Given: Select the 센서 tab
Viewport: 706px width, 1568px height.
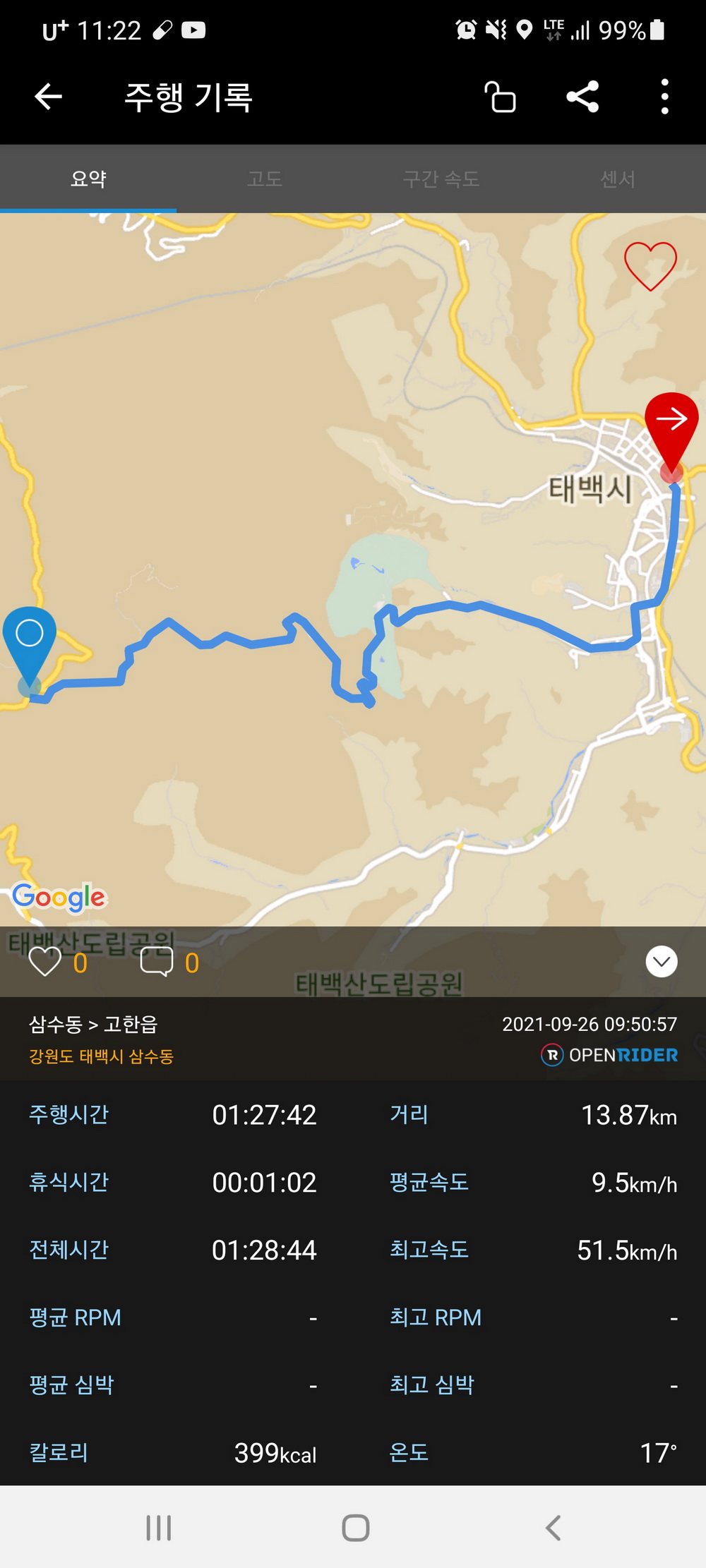Looking at the screenshot, I should [x=618, y=179].
